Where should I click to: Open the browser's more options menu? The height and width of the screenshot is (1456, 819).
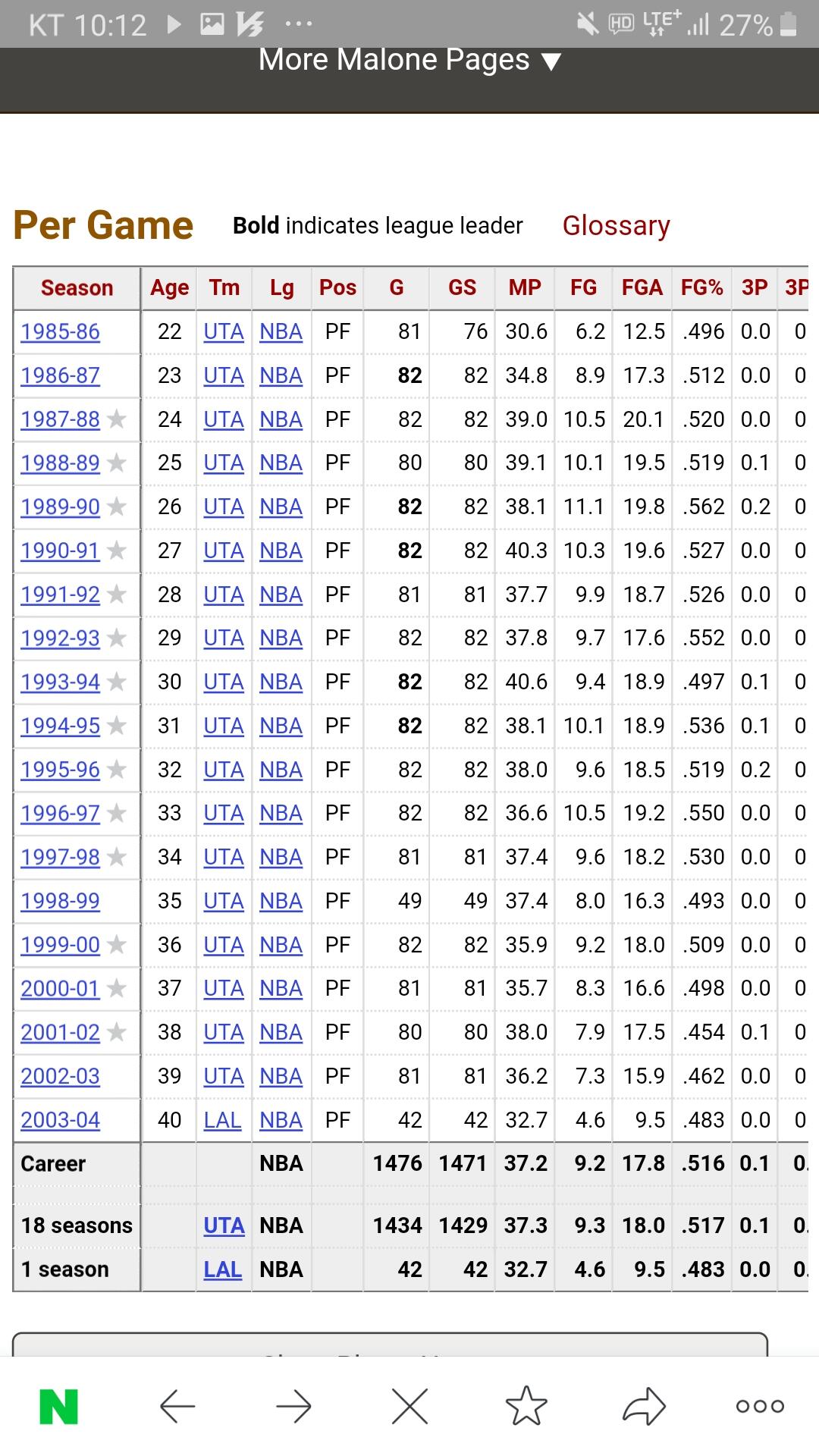760,1407
